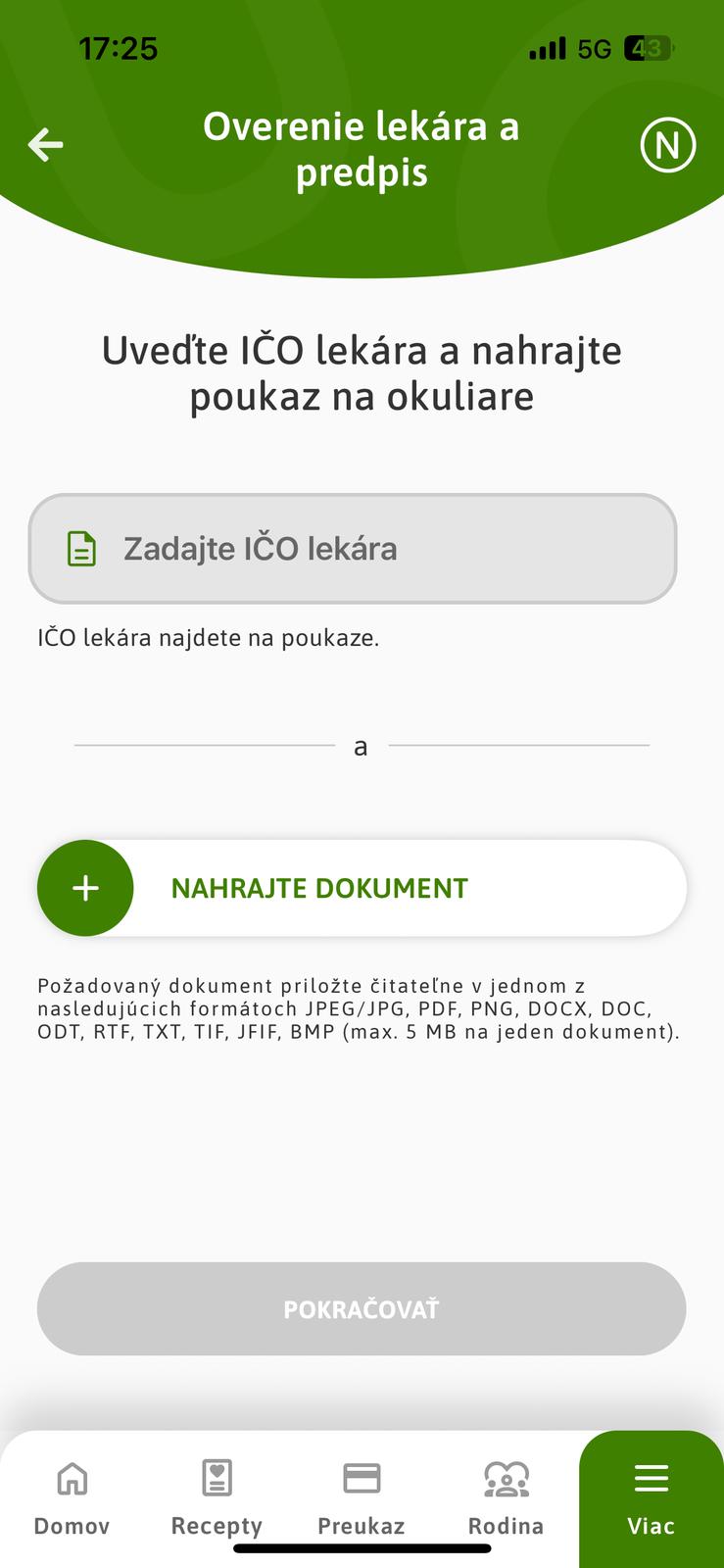Go back using the arrow icon
The width and height of the screenshot is (724, 1568).
pyautogui.click(x=45, y=145)
